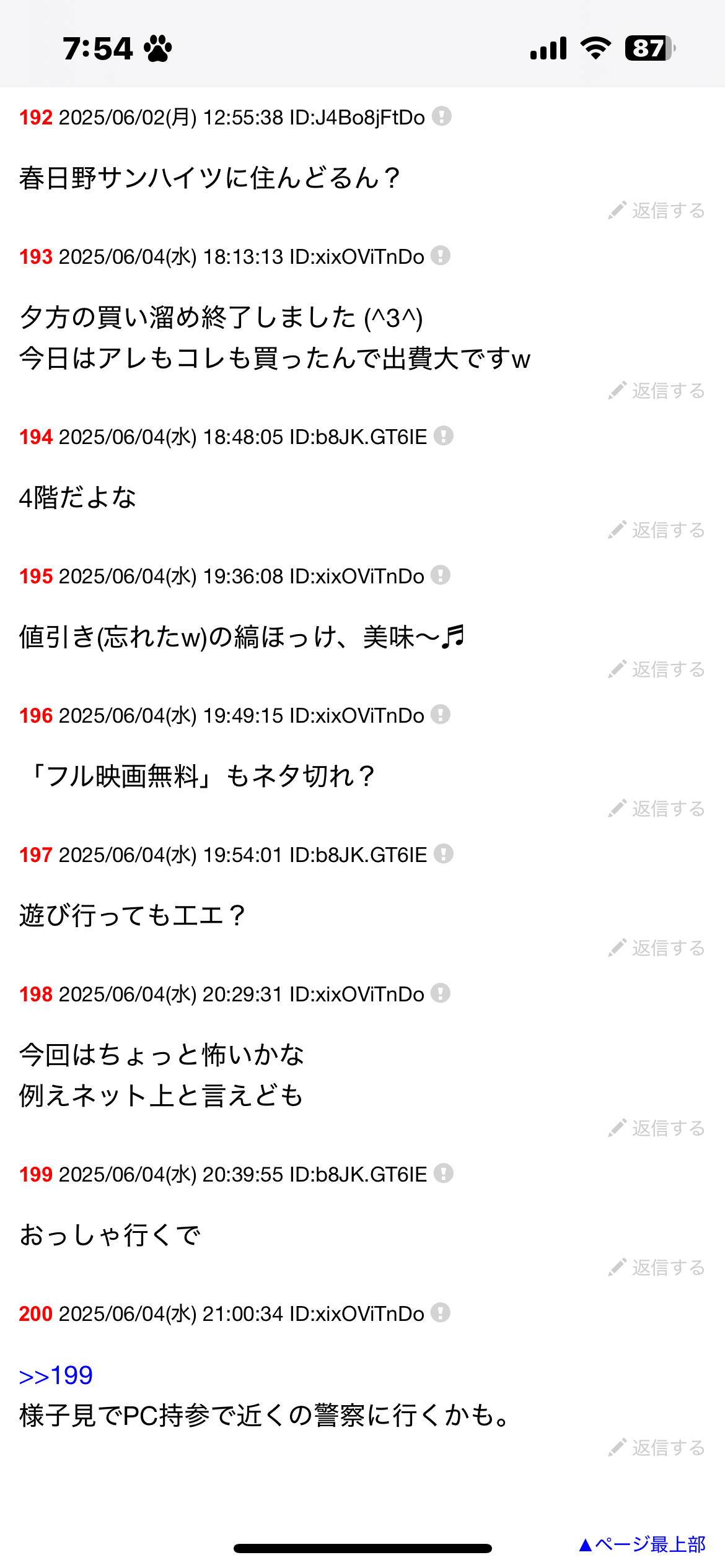Tap the exclamation icon next to post 196
Screen dimensions: 725x1568
tap(441, 714)
